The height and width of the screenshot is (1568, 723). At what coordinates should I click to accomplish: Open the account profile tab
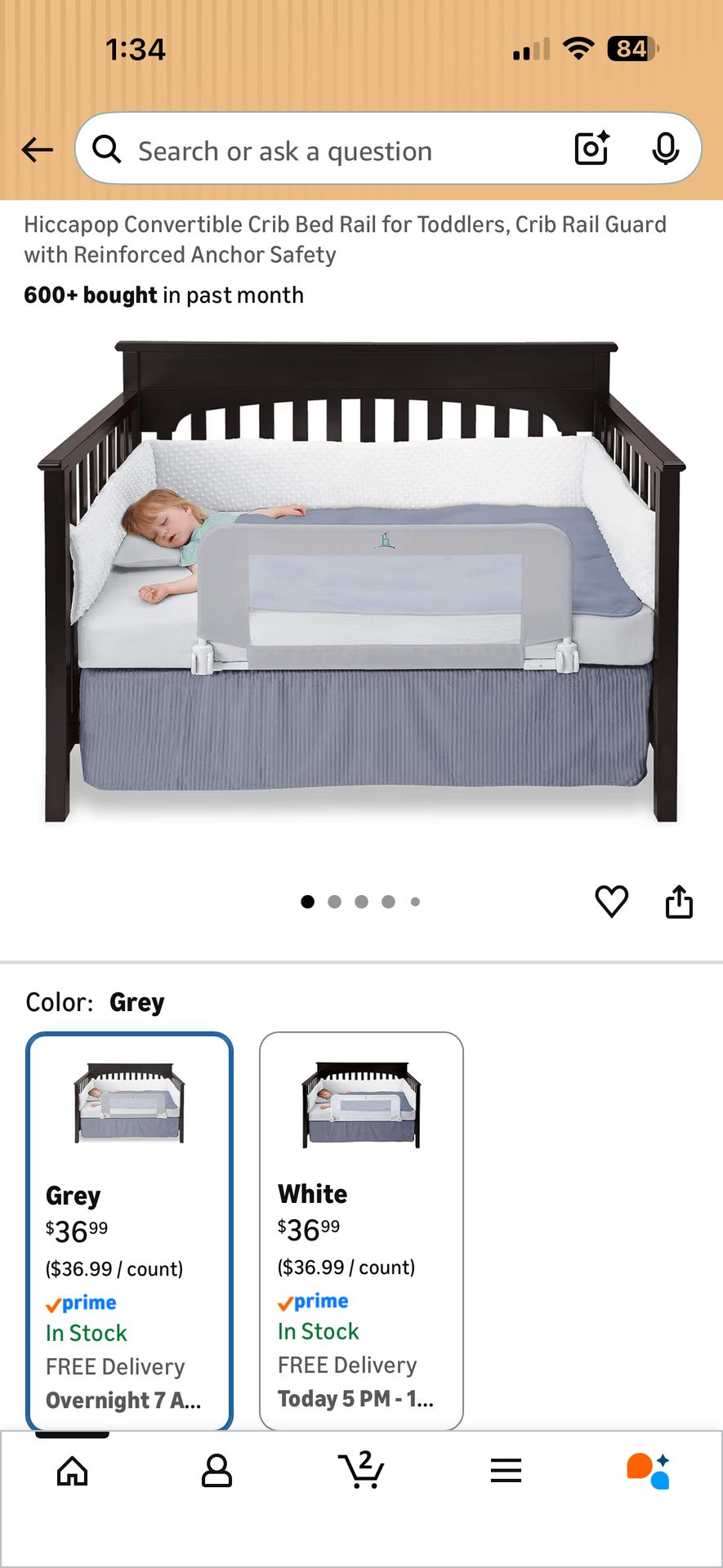pyautogui.click(x=216, y=1471)
